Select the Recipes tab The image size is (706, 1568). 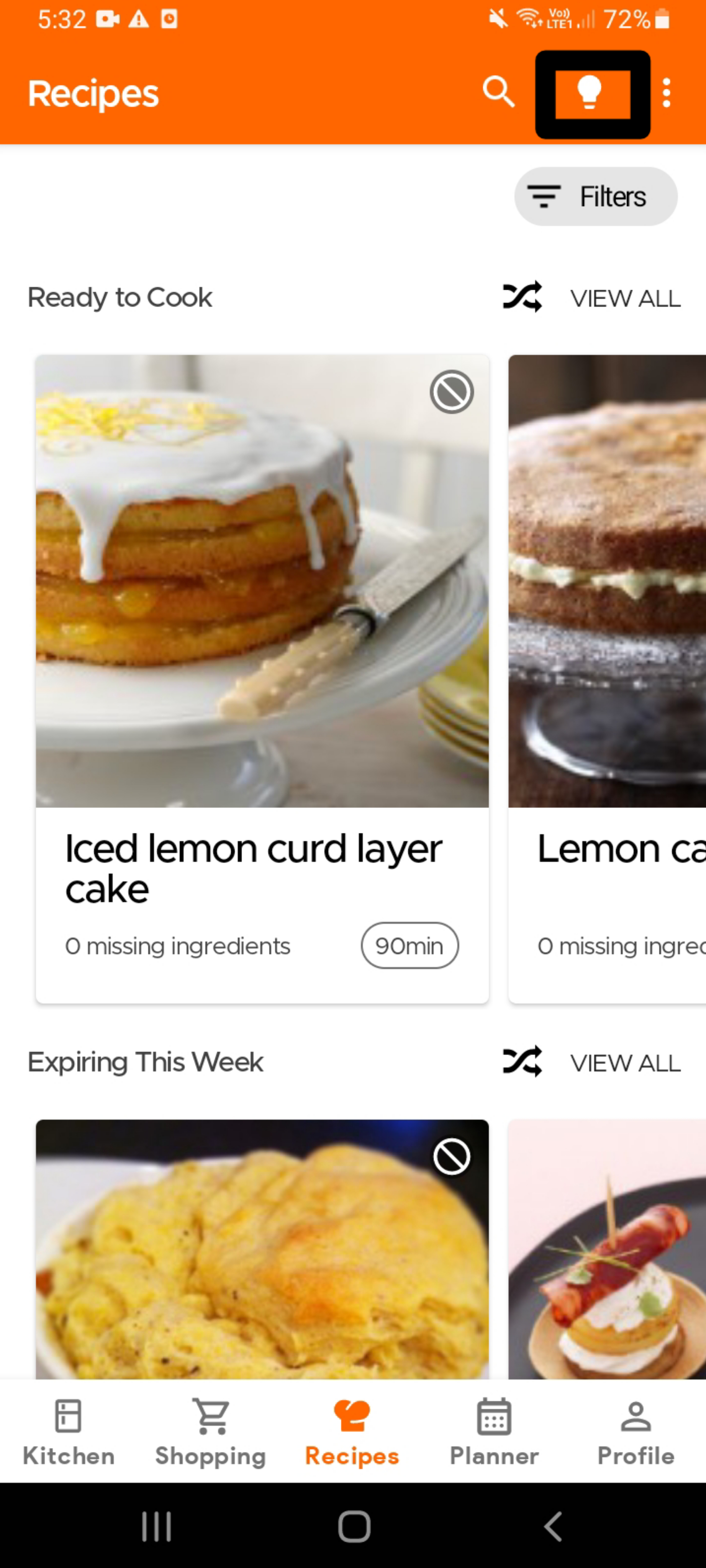[352, 1432]
